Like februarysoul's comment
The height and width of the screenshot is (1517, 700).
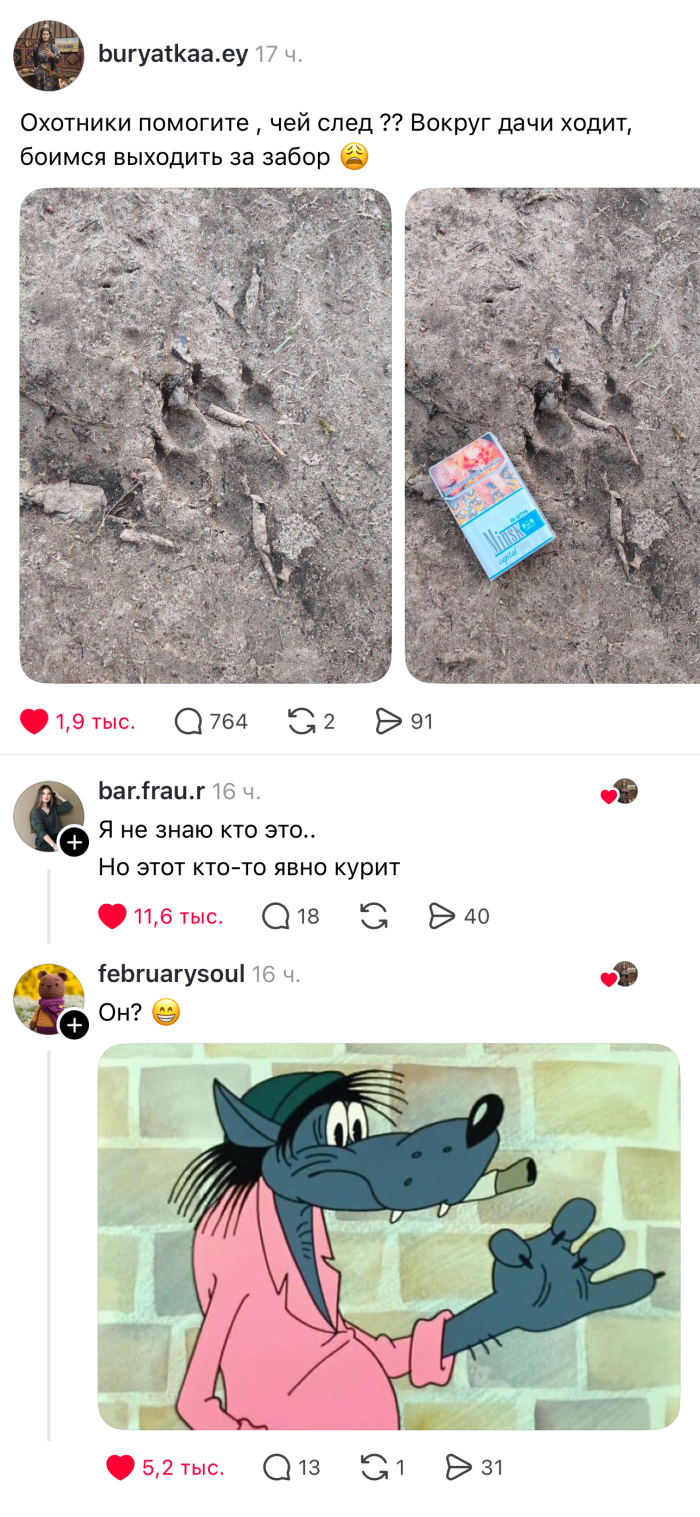click(121, 1467)
